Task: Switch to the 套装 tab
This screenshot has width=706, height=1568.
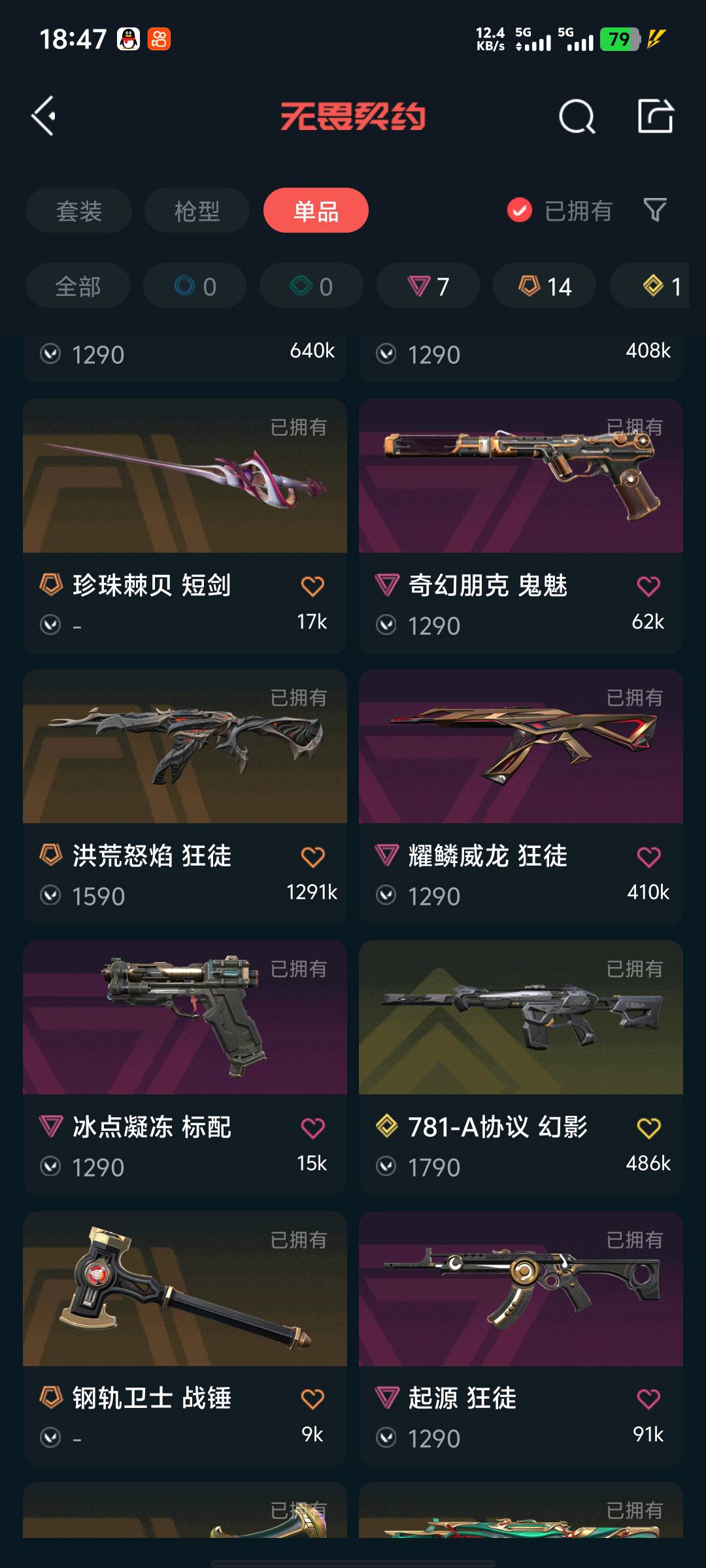Action: click(x=79, y=210)
